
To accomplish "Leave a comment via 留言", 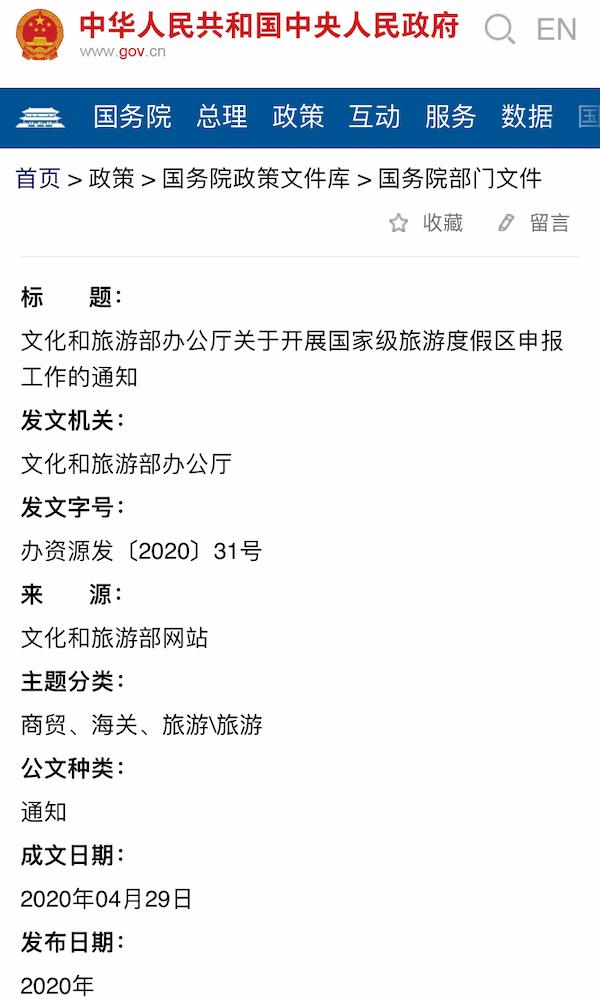I will [x=534, y=223].
